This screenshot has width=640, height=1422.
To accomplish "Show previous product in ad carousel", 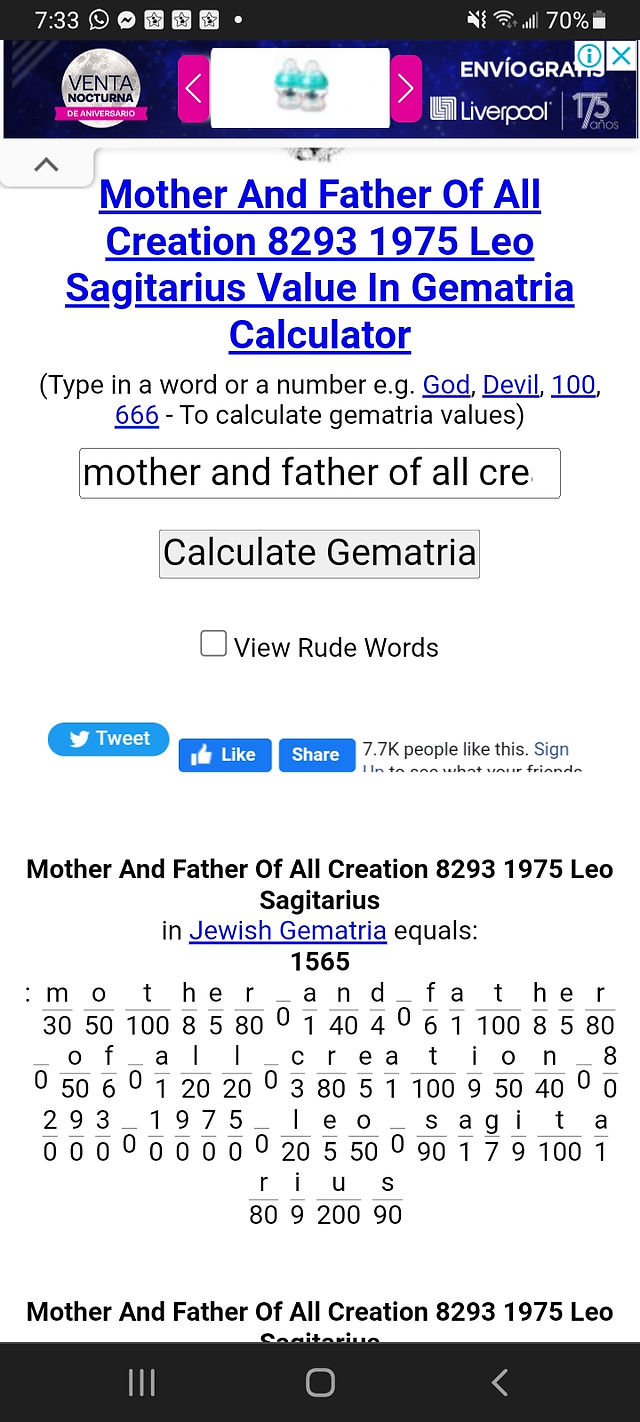I will tap(194, 89).
